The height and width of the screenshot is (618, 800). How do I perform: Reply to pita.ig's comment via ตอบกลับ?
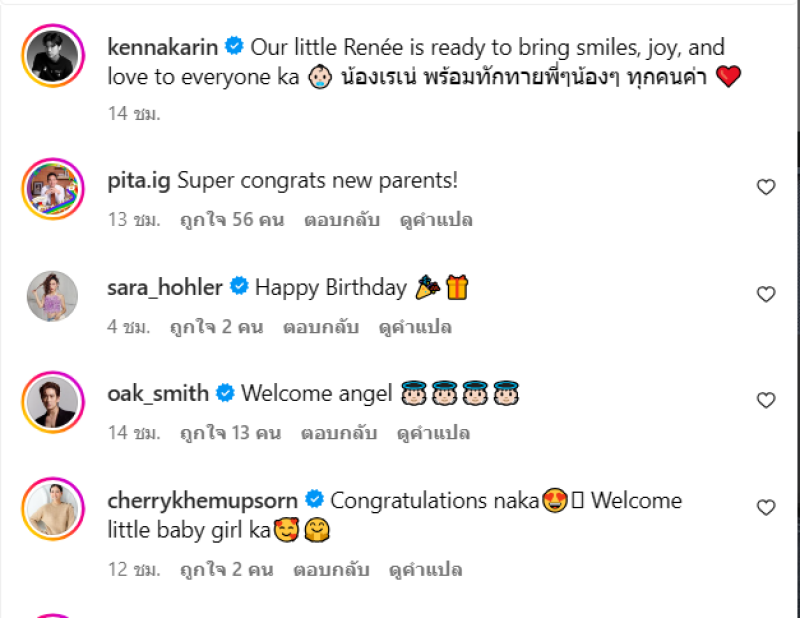(342, 220)
